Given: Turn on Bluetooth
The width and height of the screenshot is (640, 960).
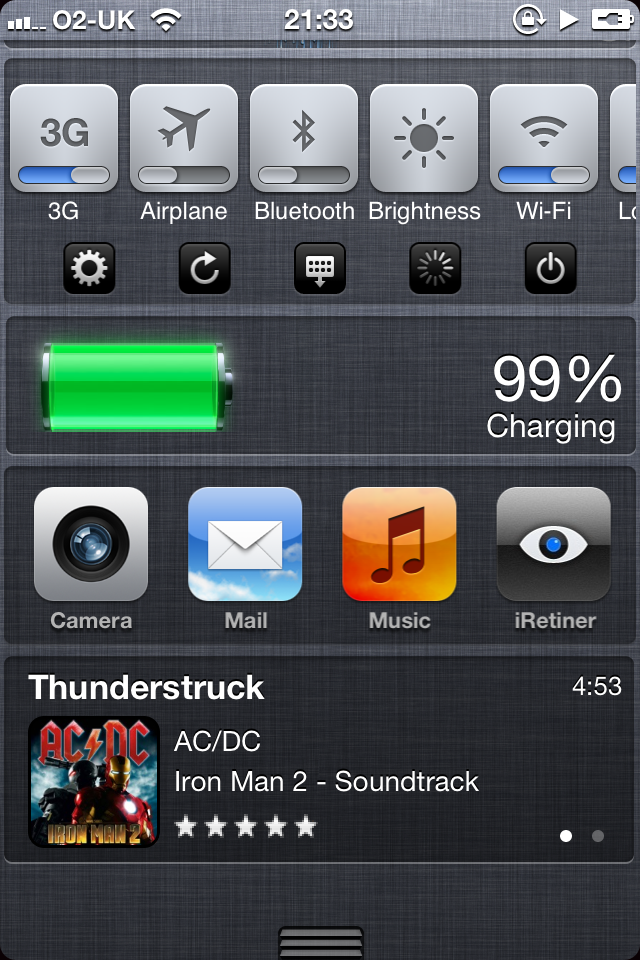Looking at the screenshot, I should pyautogui.click(x=304, y=140).
